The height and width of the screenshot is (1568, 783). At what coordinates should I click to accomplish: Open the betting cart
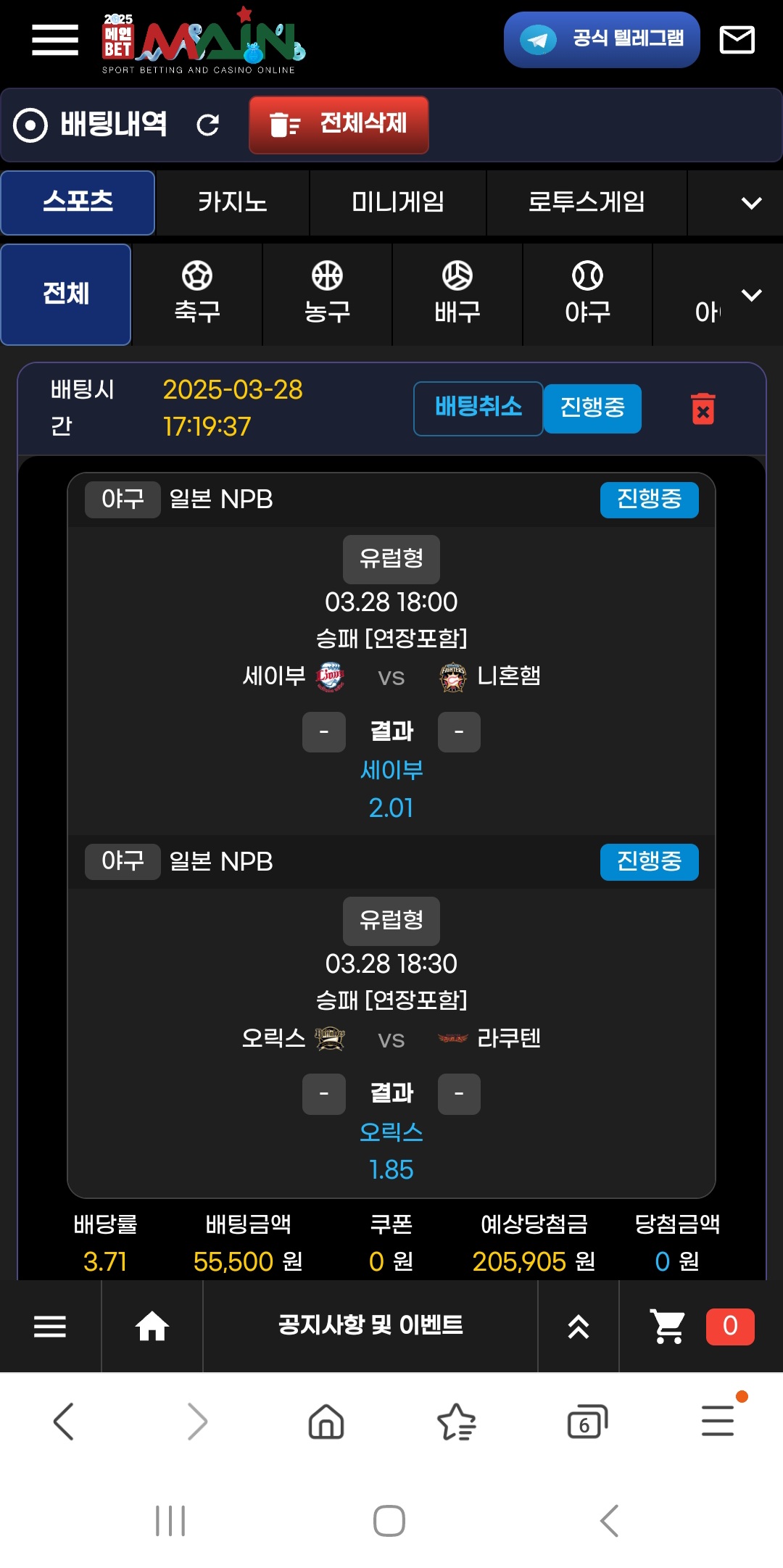668,1326
